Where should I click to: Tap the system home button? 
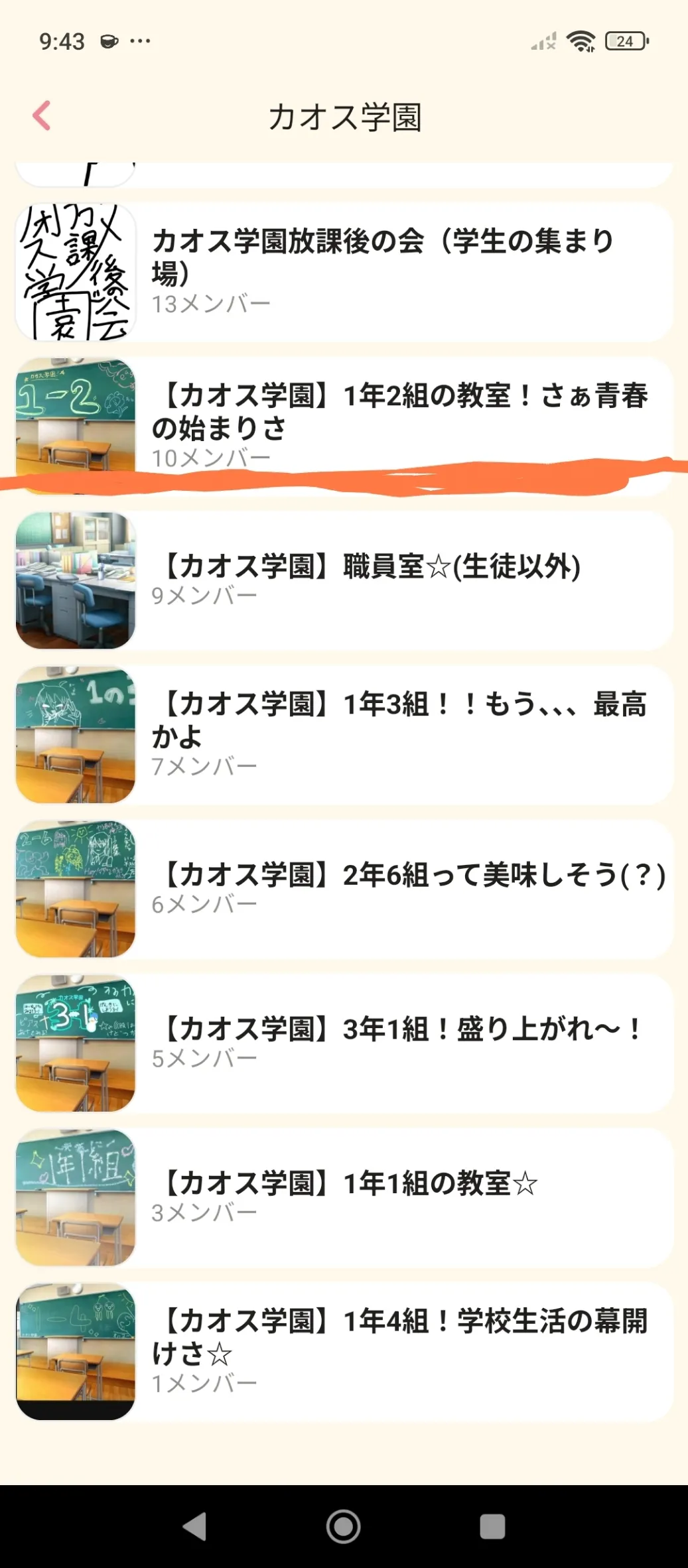pos(343,1526)
